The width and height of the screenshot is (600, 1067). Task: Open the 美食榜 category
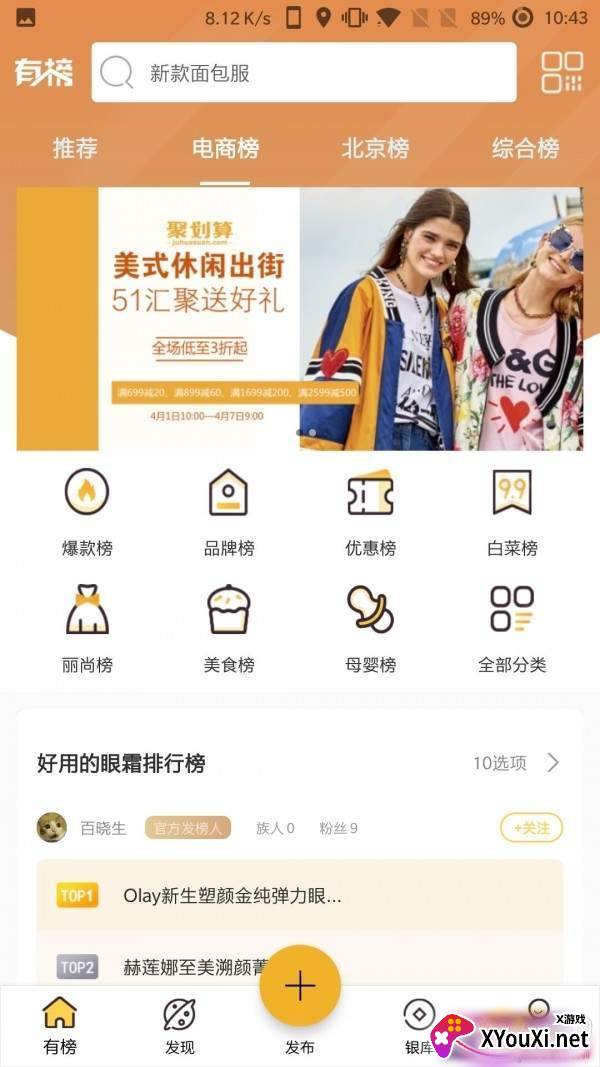229,629
